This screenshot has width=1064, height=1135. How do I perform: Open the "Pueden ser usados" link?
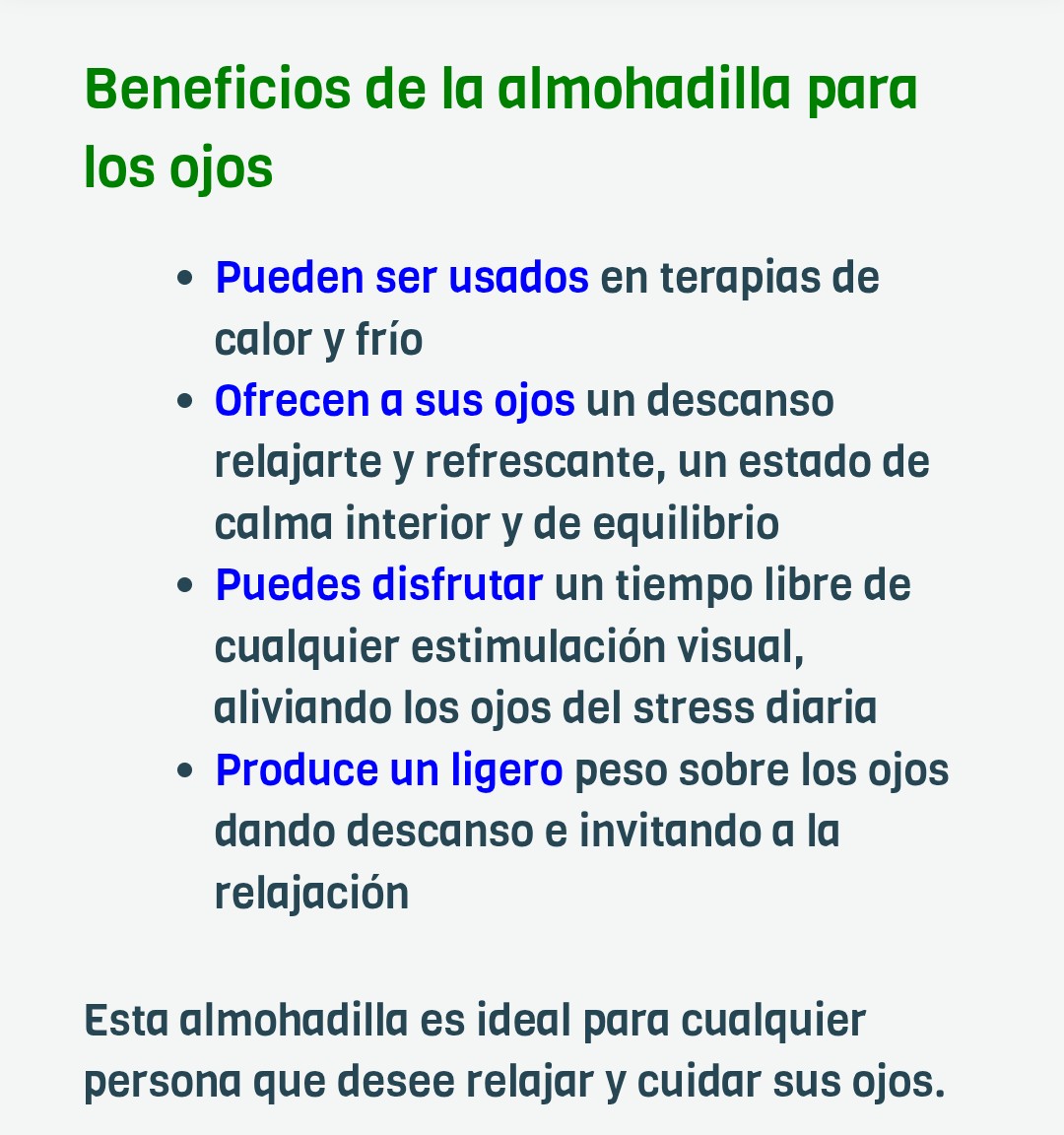(x=401, y=278)
